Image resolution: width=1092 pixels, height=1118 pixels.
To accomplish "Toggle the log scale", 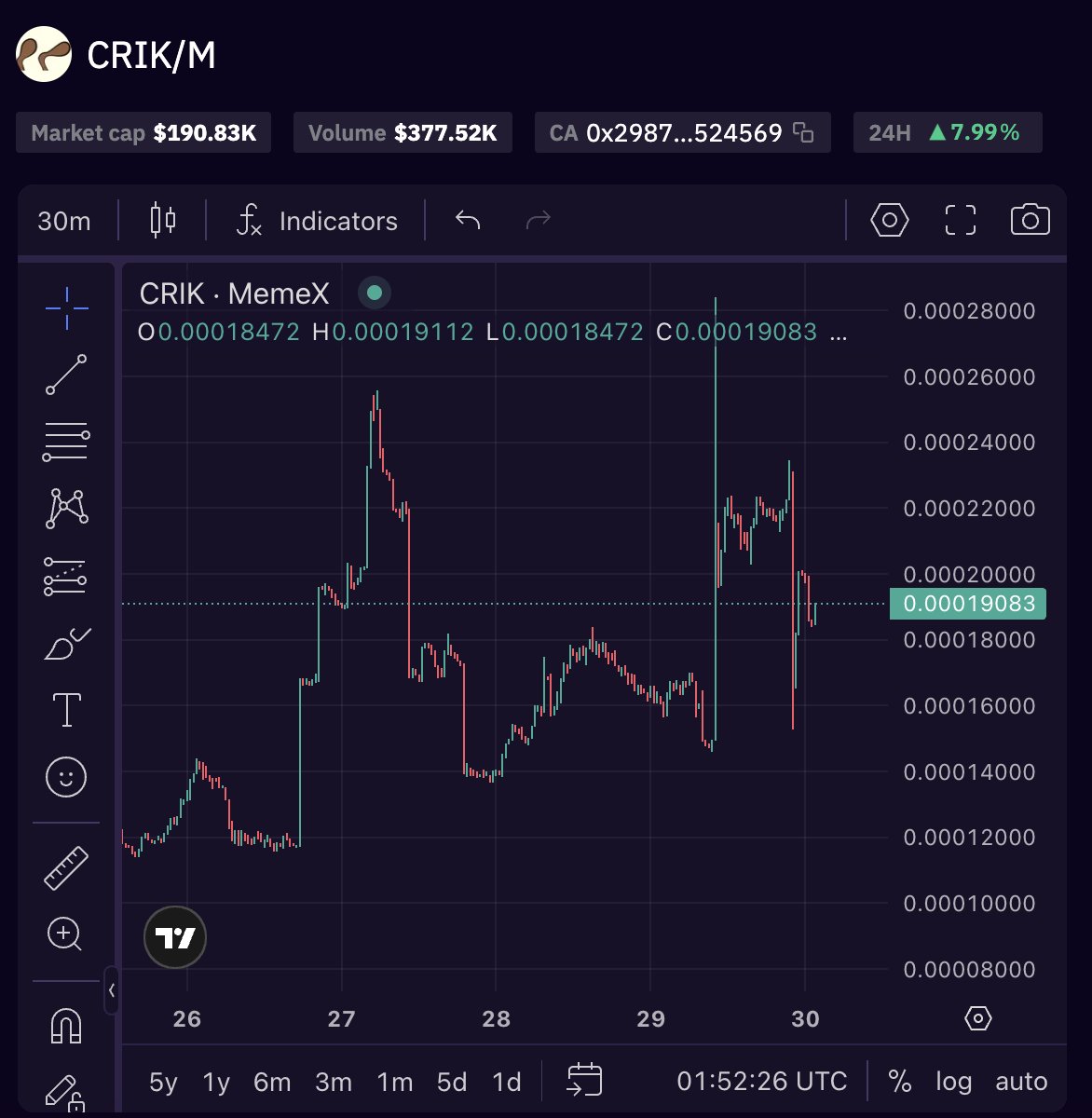I will (x=953, y=1082).
